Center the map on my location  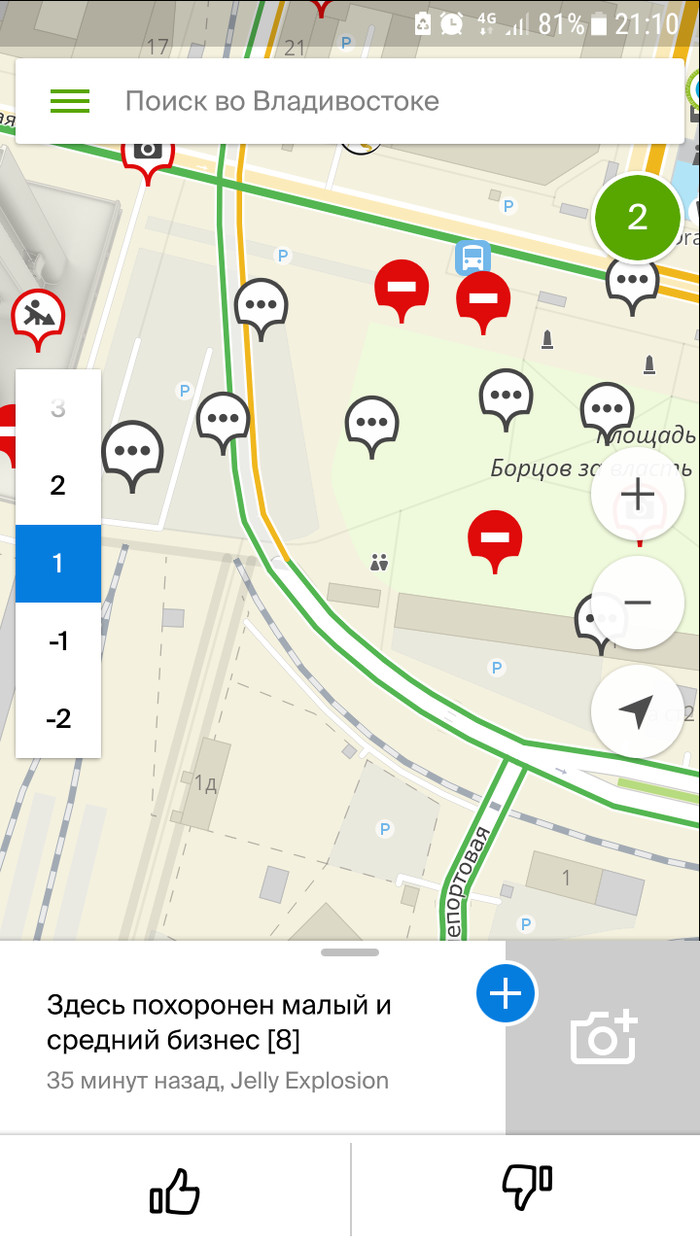click(x=637, y=711)
